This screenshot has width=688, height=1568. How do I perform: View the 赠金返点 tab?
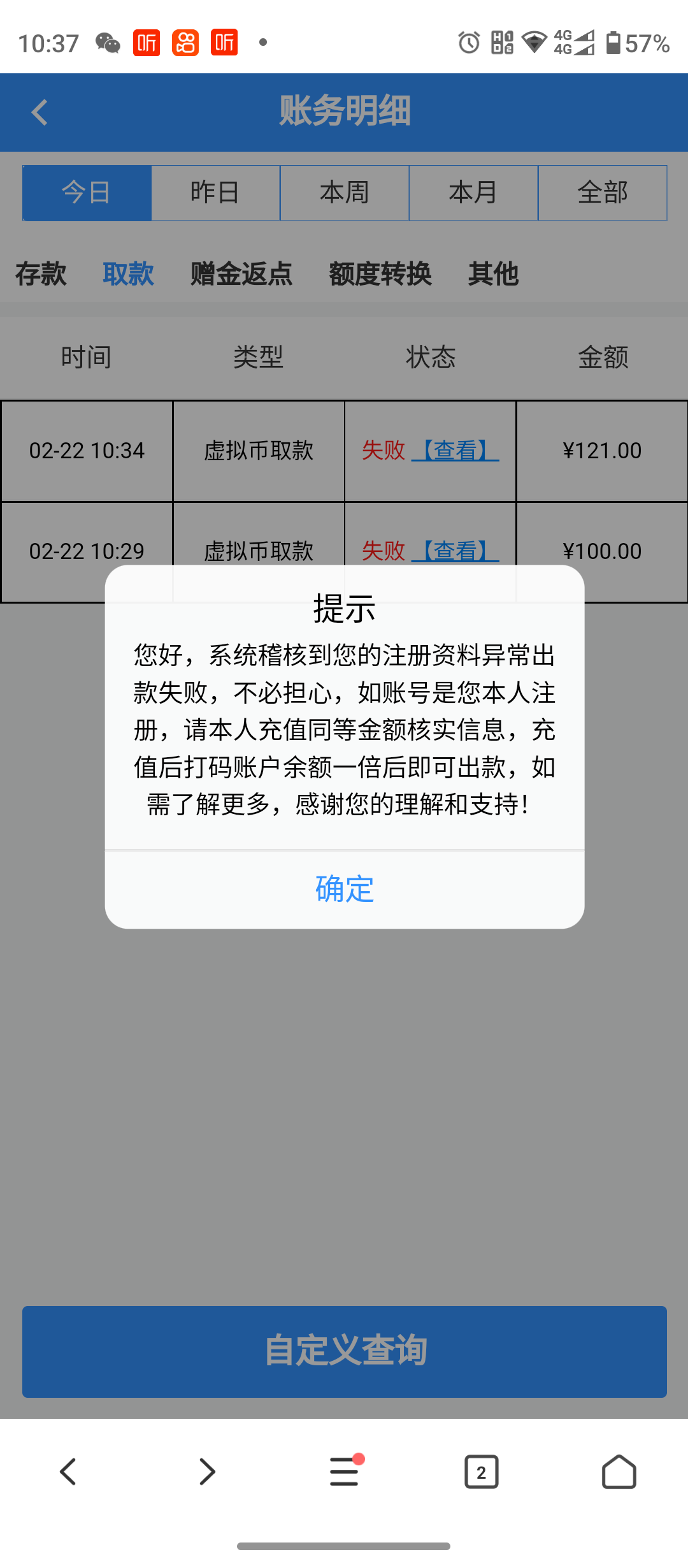(x=241, y=274)
